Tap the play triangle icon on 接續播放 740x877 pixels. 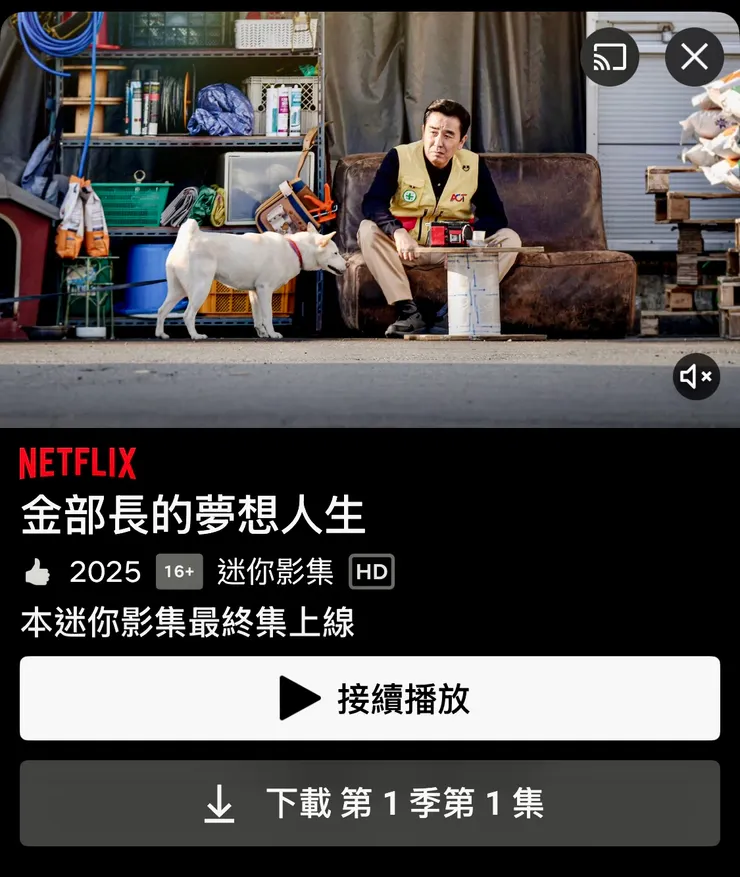point(295,699)
